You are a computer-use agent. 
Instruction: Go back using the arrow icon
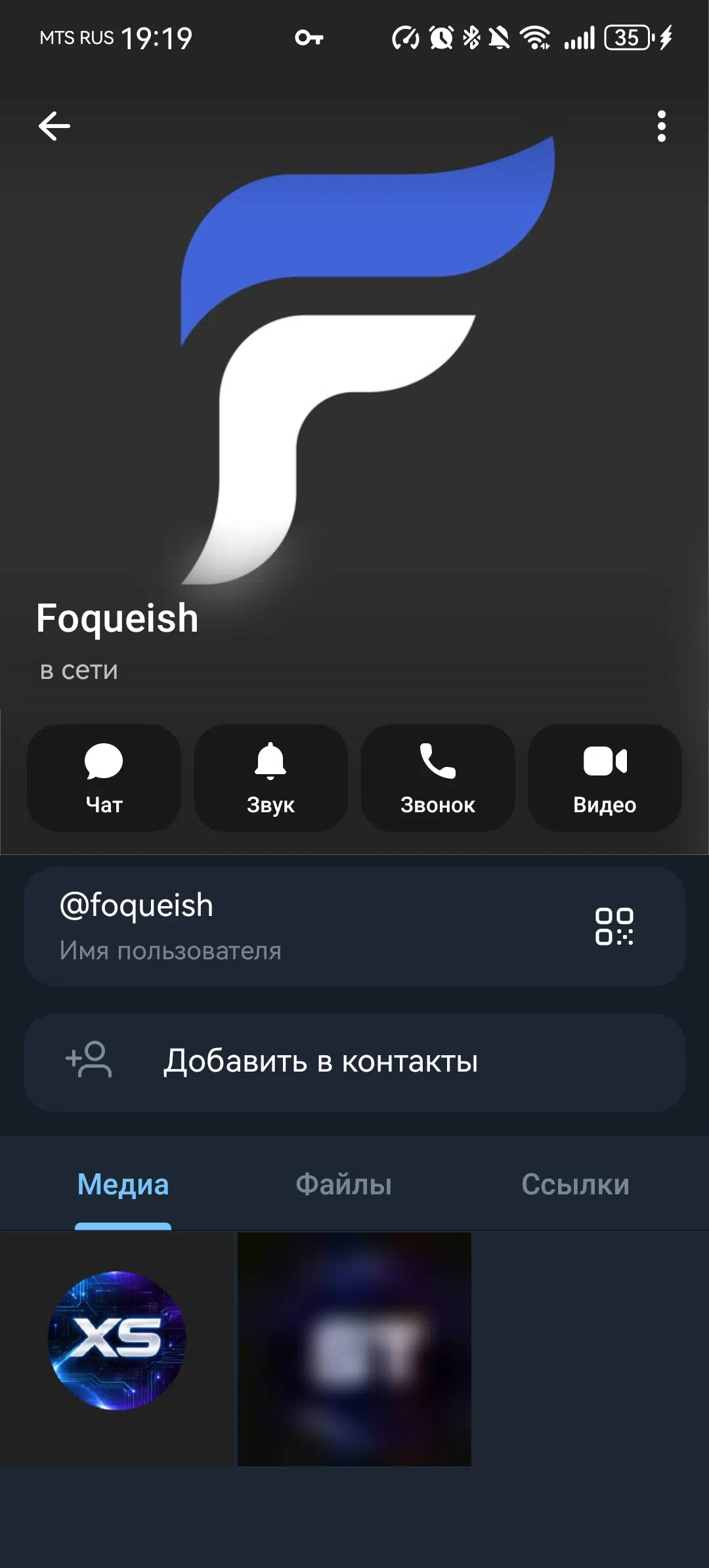pyautogui.click(x=54, y=126)
